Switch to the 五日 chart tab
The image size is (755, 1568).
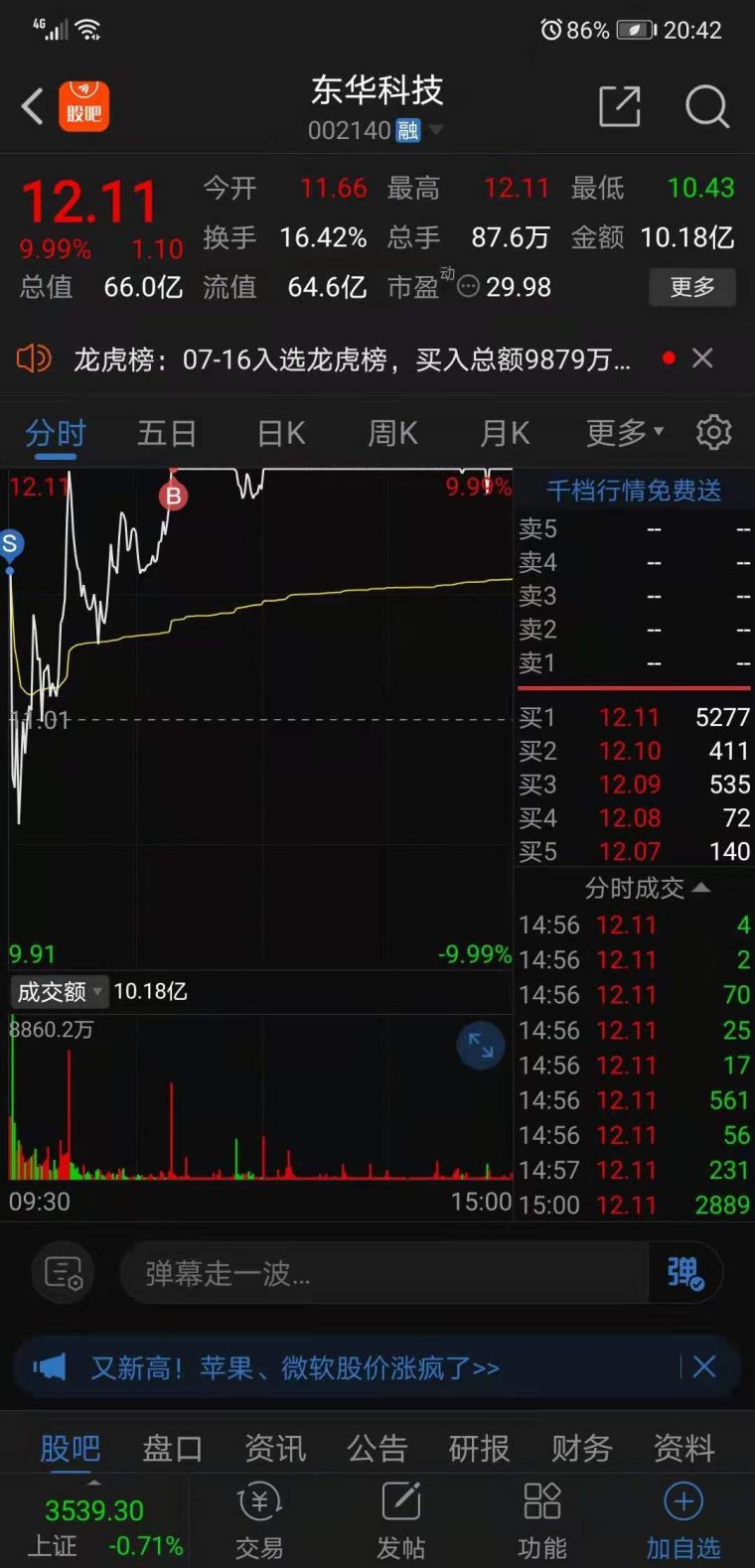click(x=166, y=433)
